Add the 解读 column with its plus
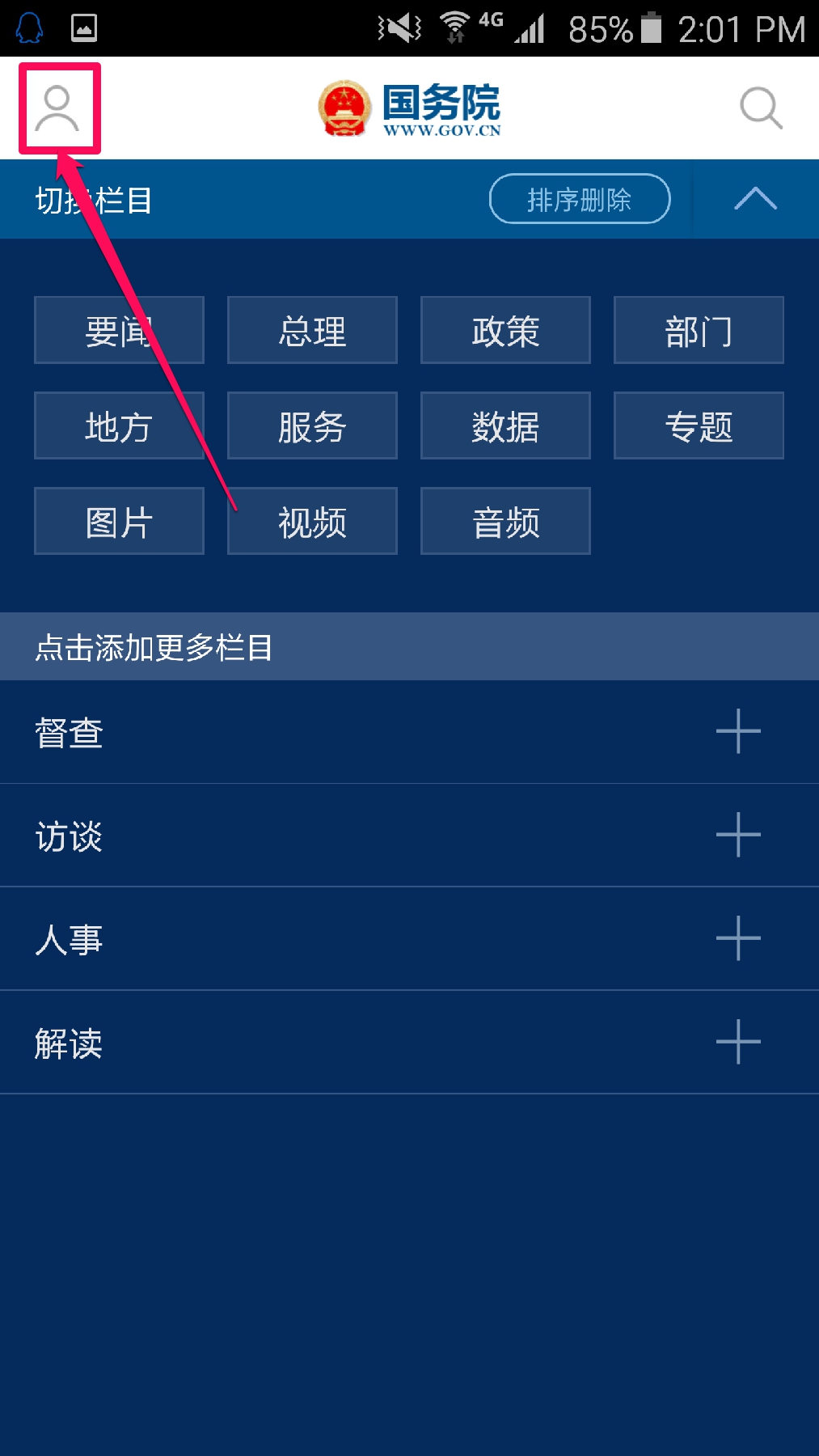819x1456 pixels. [738, 1042]
